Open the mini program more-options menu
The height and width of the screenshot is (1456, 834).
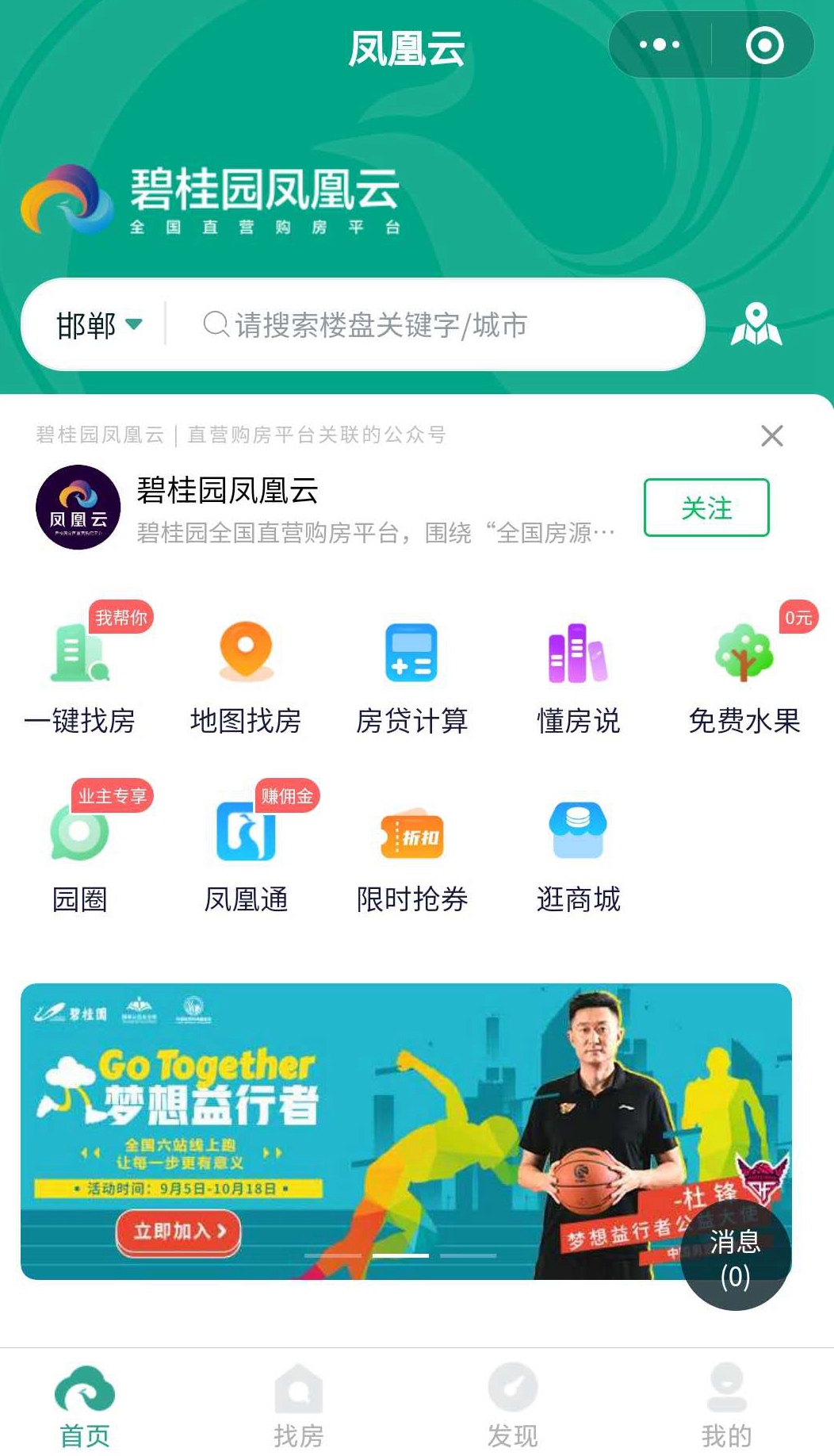(660, 45)
